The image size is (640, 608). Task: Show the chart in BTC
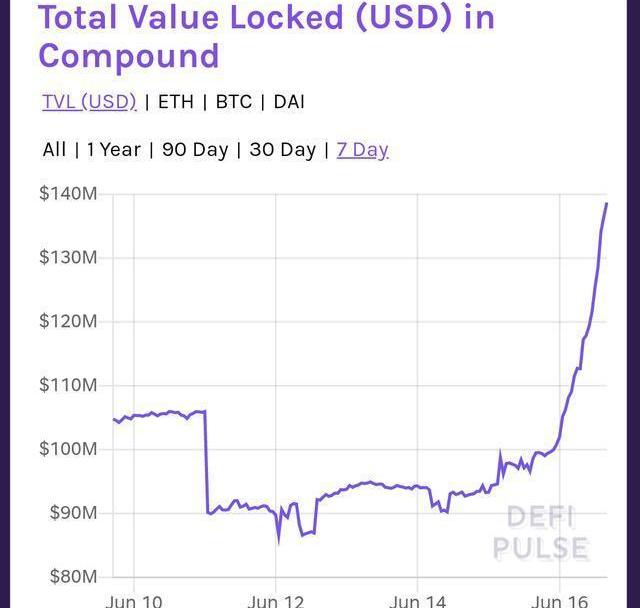(x=234, y=102)
